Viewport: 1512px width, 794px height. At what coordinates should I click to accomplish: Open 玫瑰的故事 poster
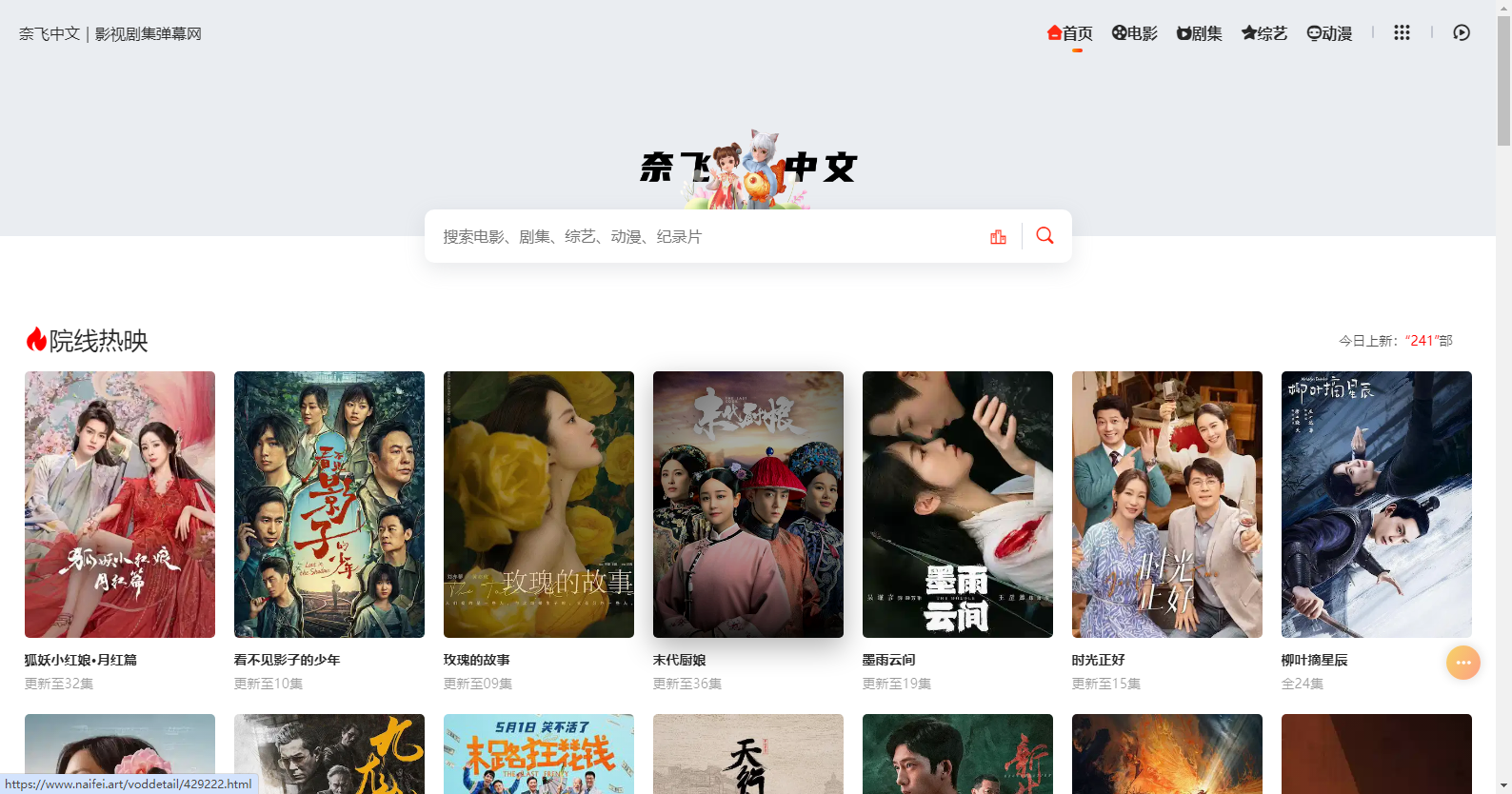coord(539,505)
